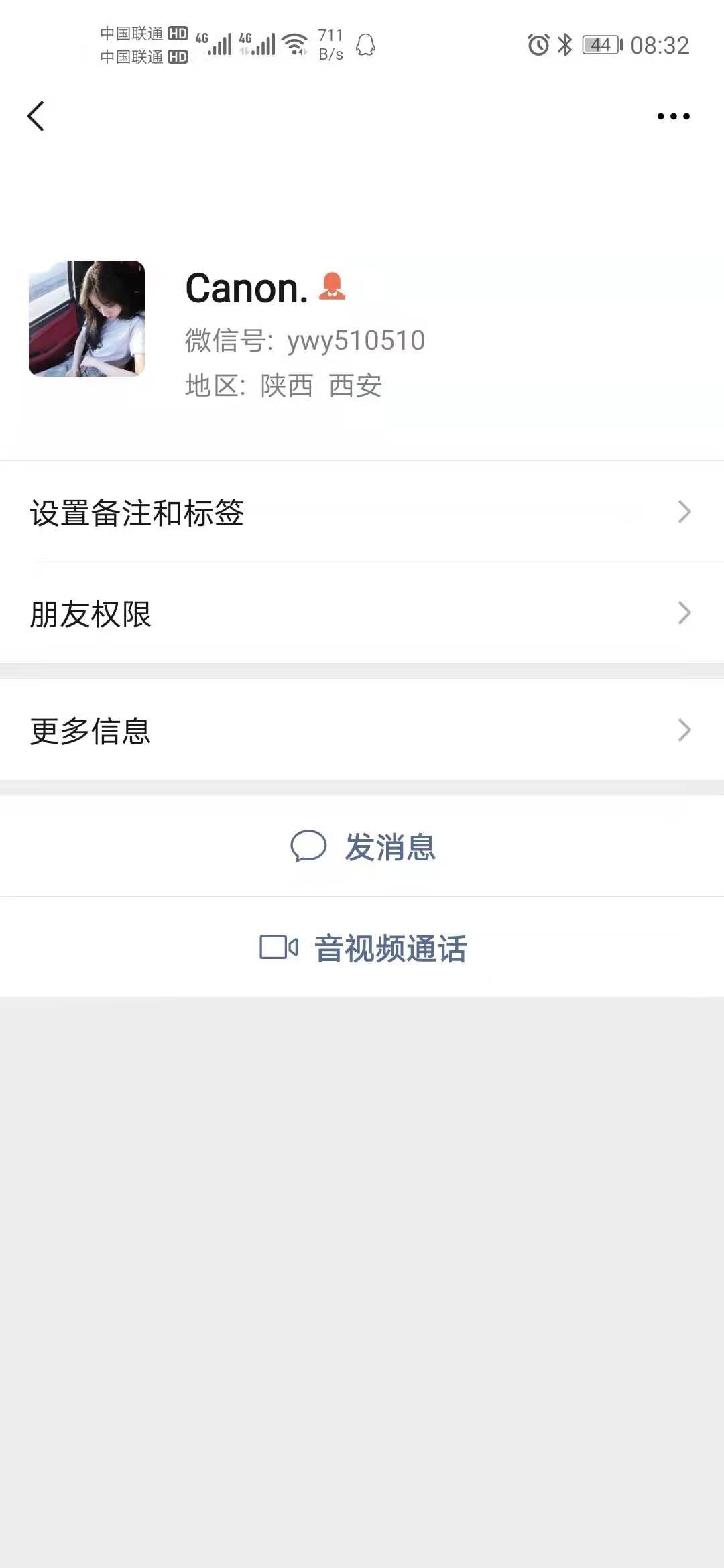Go back using the top-left arrow
Viewport: 724px width, 1568px height.
point(36,116)
